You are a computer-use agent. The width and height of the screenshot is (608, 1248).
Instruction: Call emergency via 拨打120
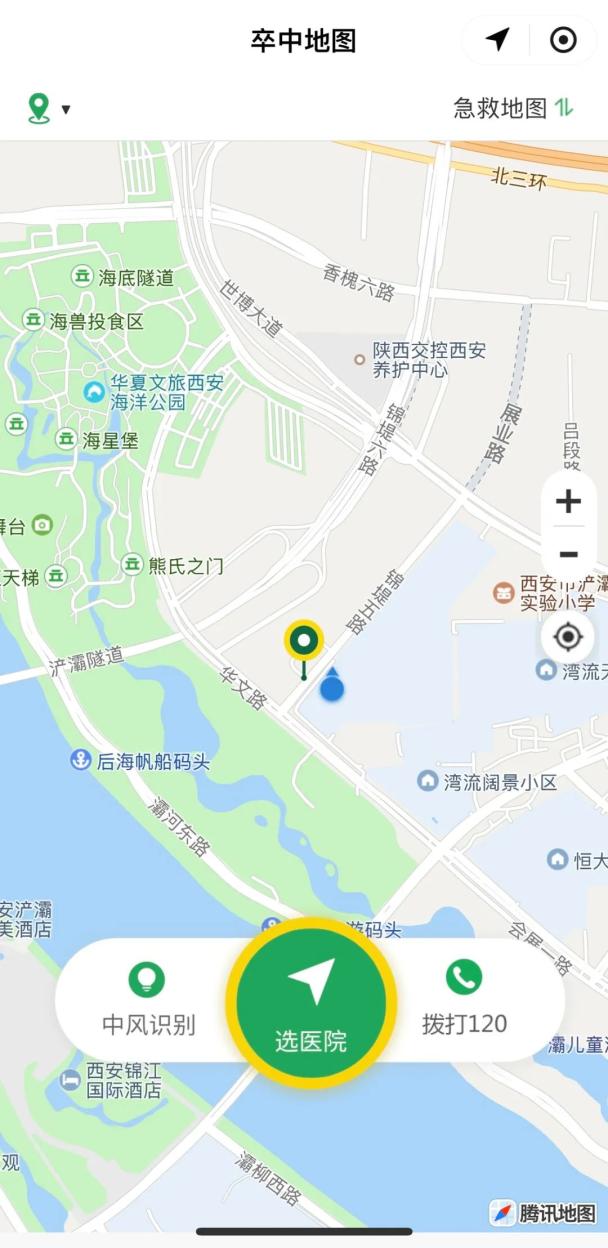464,998
